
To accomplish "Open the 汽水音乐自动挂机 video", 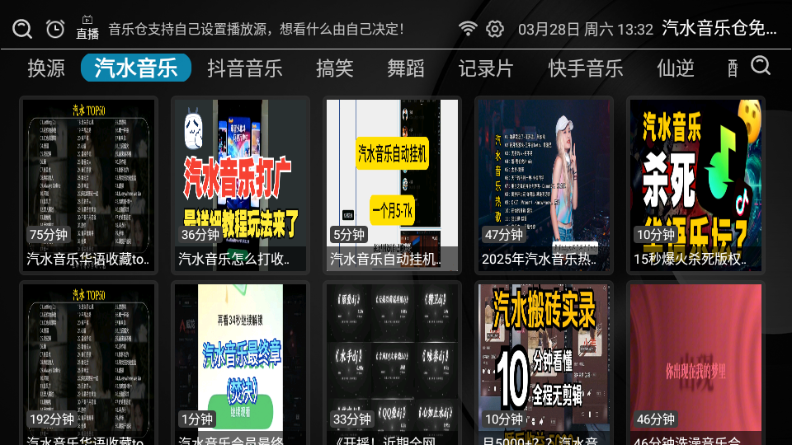I will [392, 183].
